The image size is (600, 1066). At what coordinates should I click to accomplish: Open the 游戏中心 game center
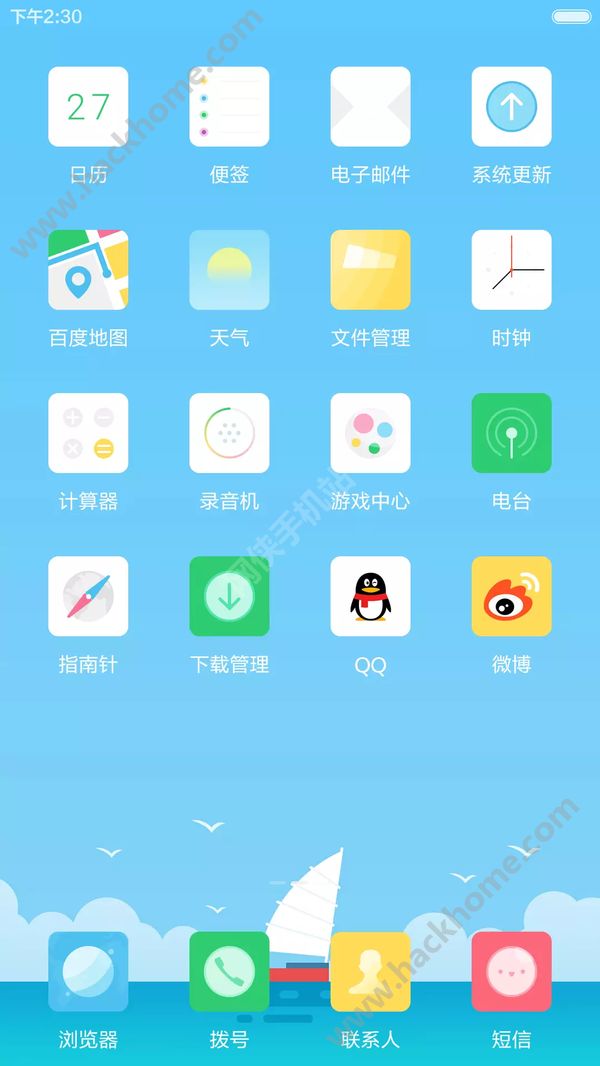(x=370, y=433)
